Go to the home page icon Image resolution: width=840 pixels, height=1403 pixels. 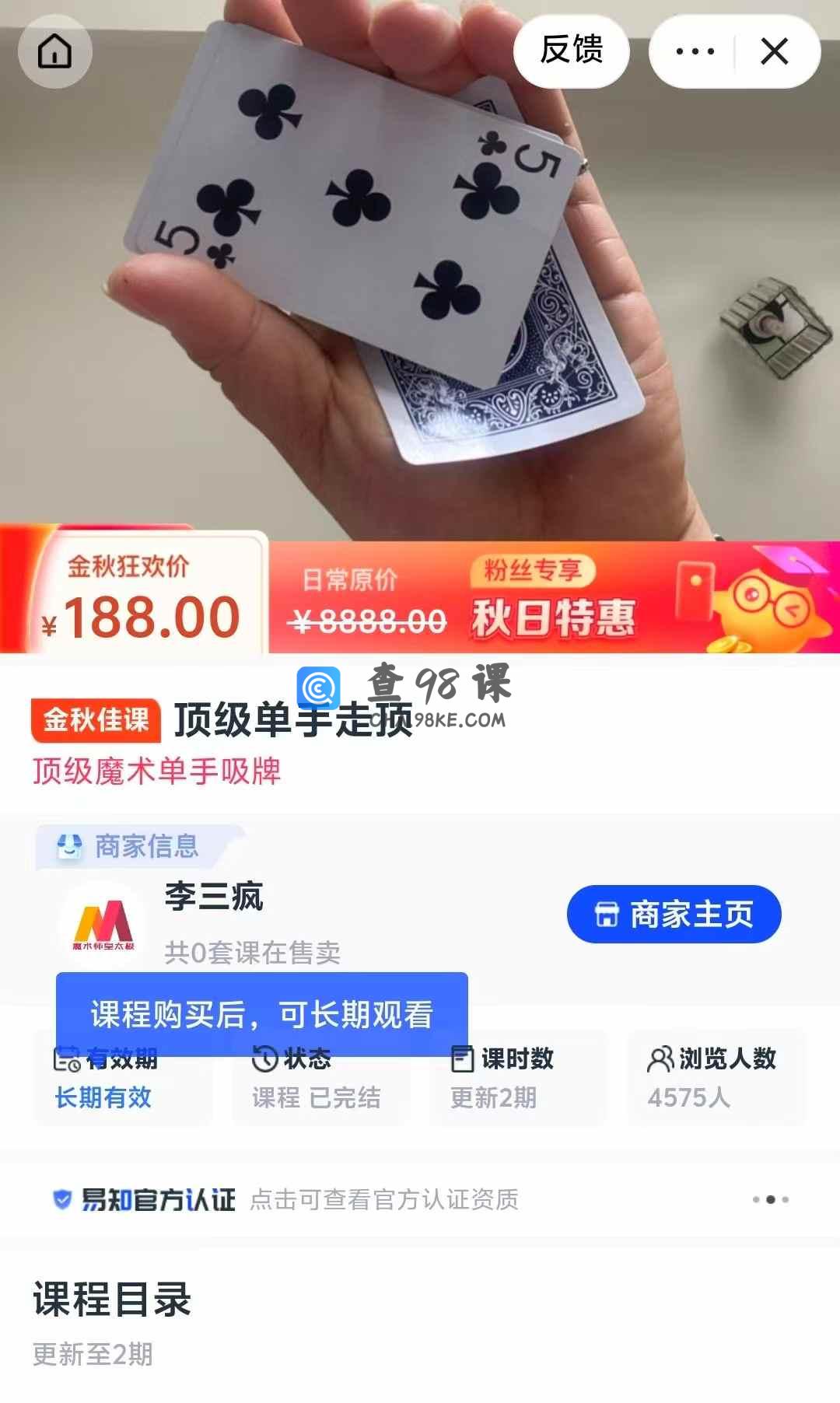(x=54, y=51)
